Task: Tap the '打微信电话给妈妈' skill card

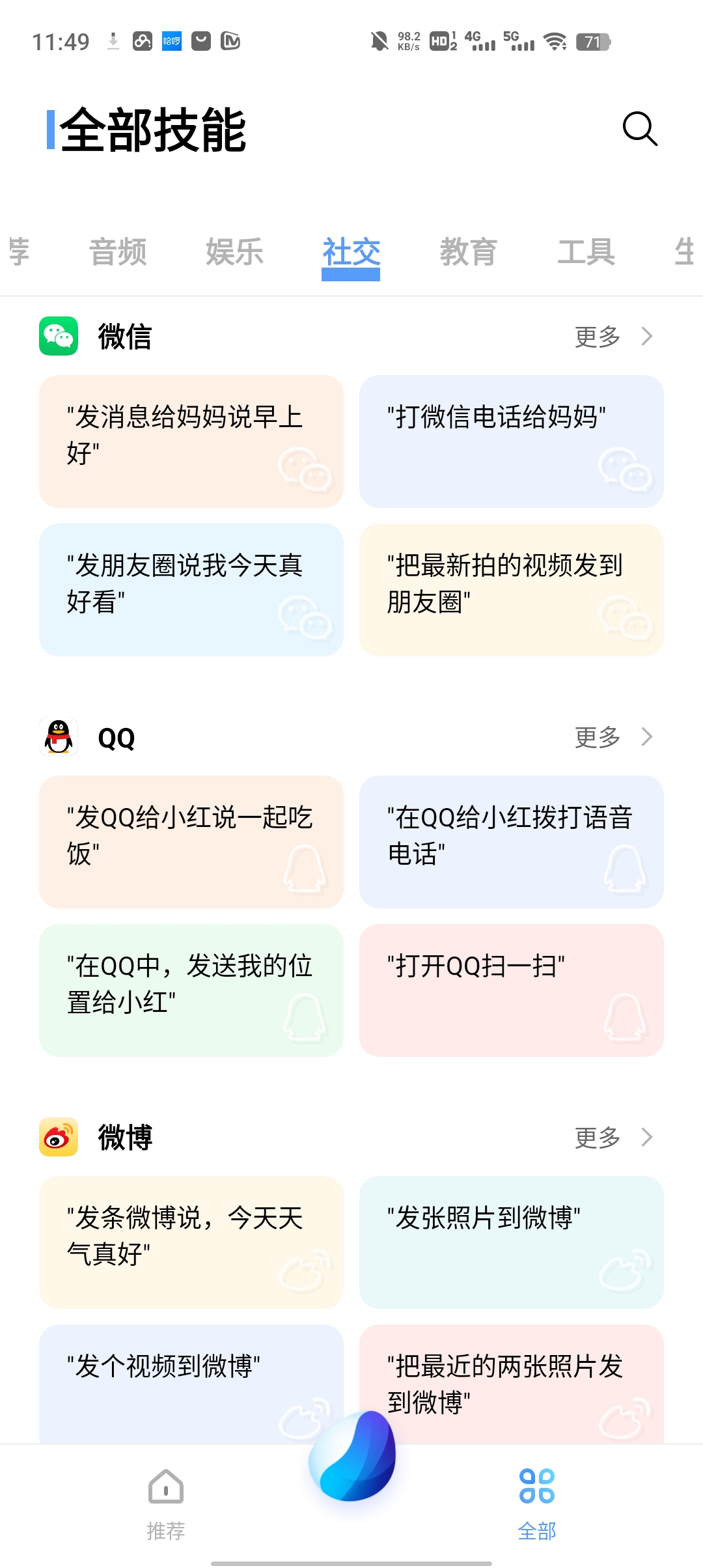Action: pyautogui.click(x=512, y=440)
